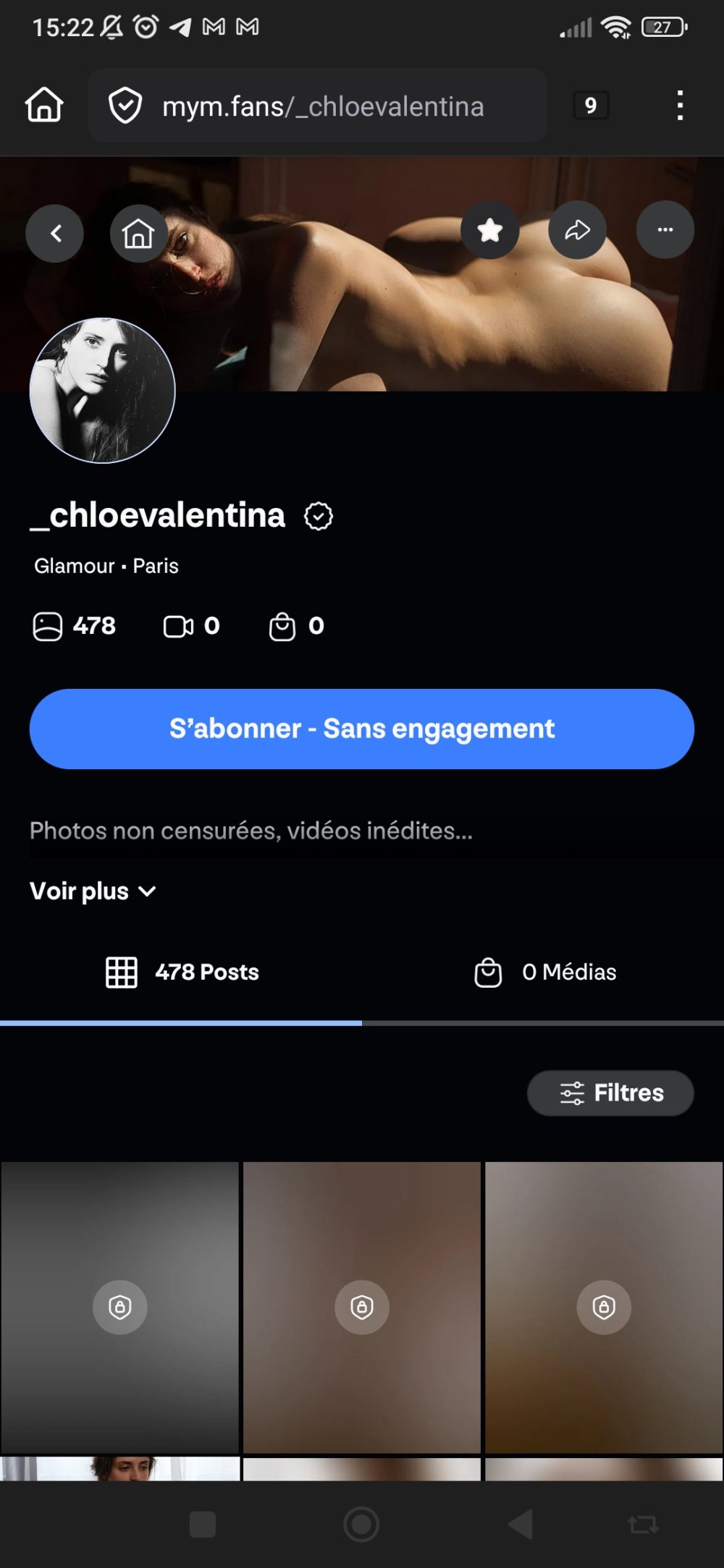Tap the shopping bag media counter icon

pos(283,626)
